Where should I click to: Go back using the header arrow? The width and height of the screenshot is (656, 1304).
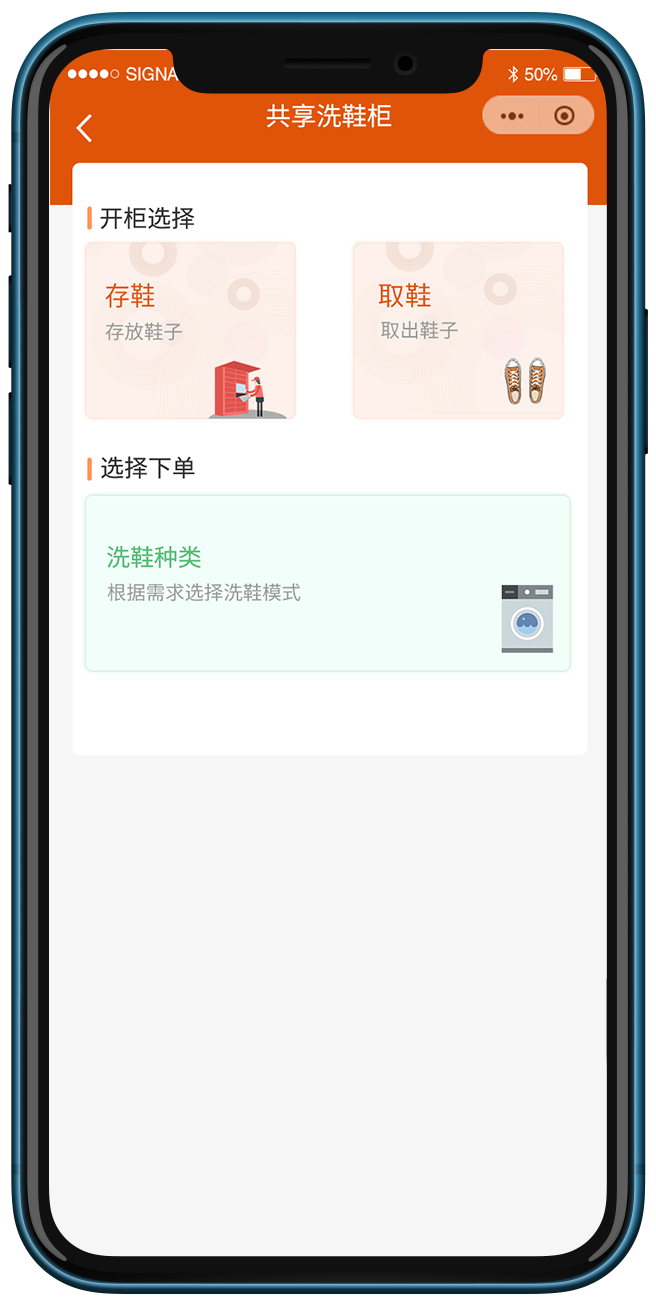point(85,128)
